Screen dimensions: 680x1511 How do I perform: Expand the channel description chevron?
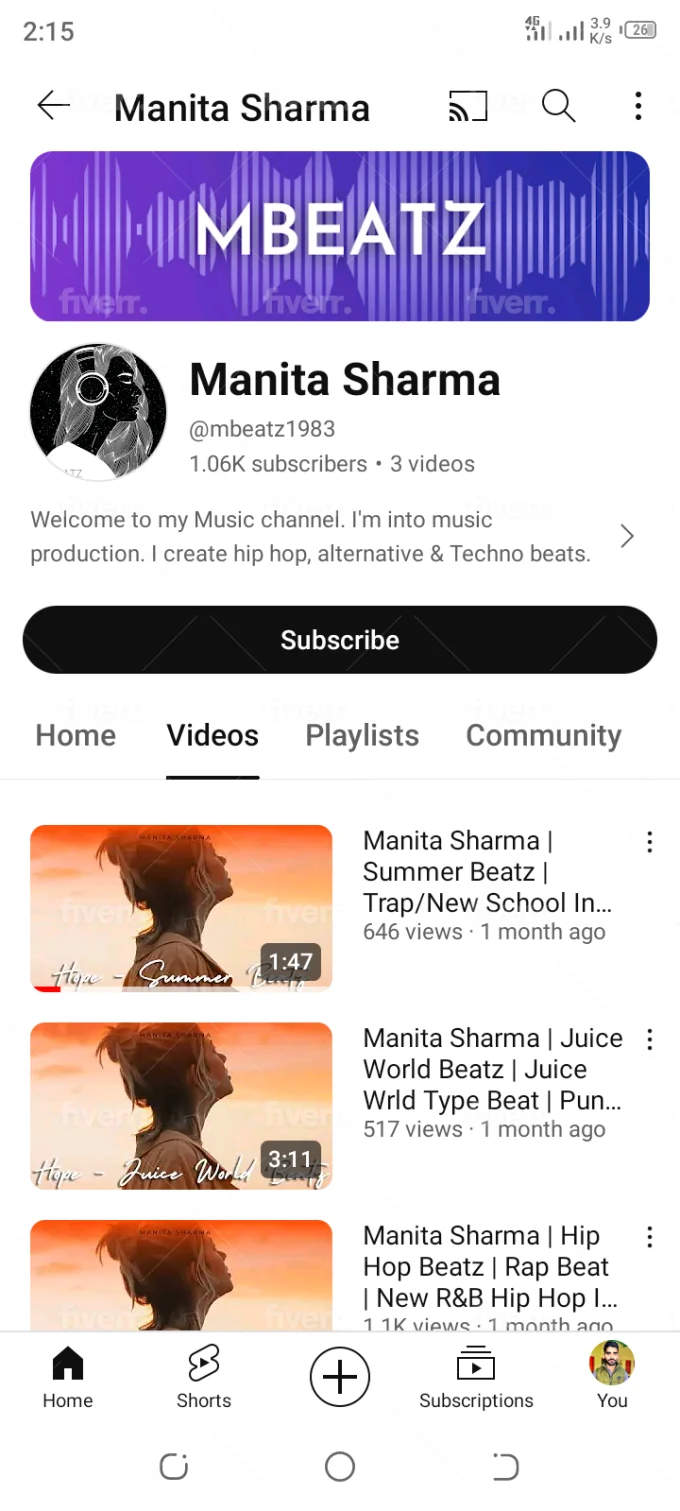point(627,537)
